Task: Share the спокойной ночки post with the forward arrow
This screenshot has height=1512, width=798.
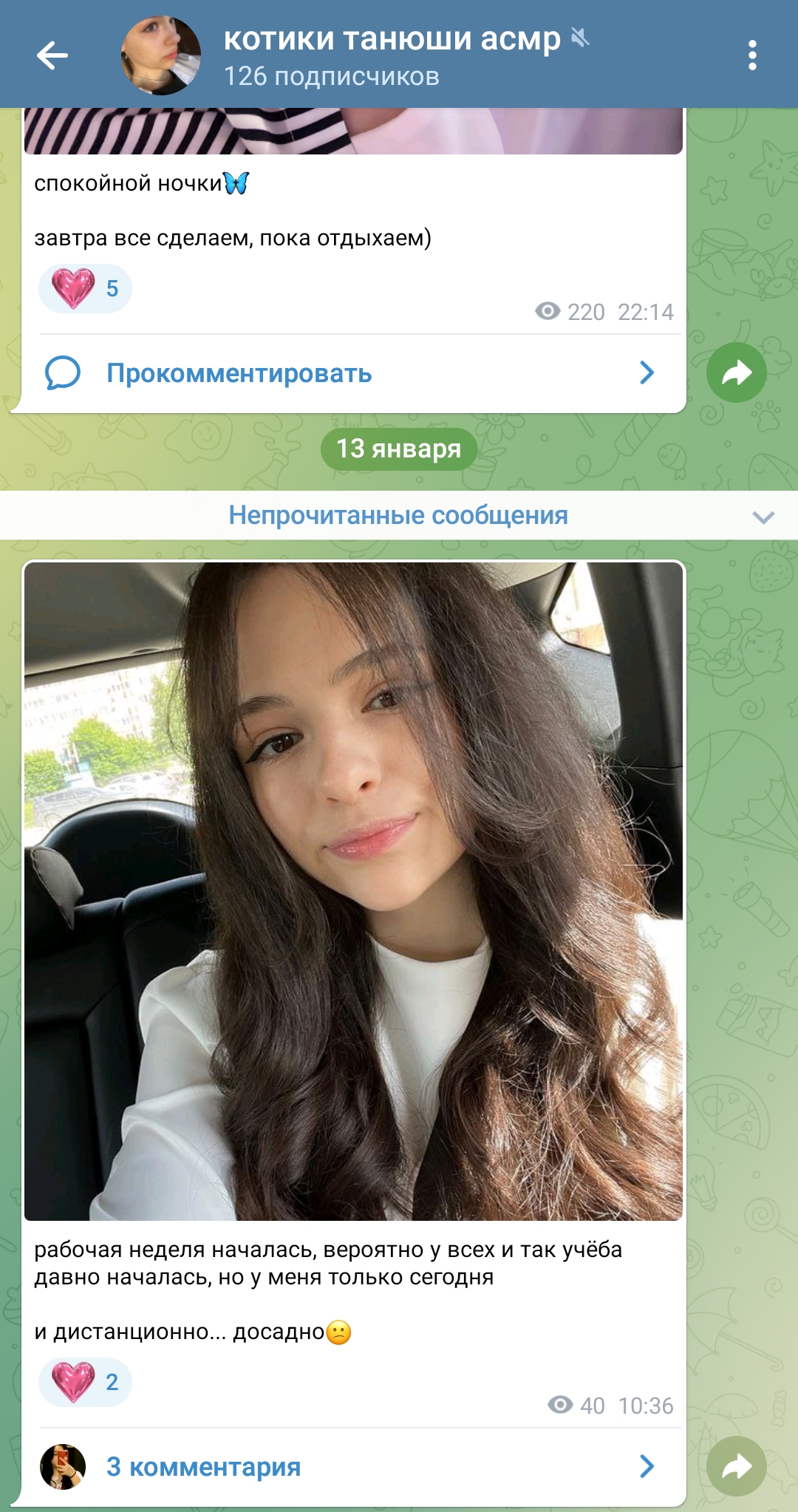Action: tap(736, 372)
